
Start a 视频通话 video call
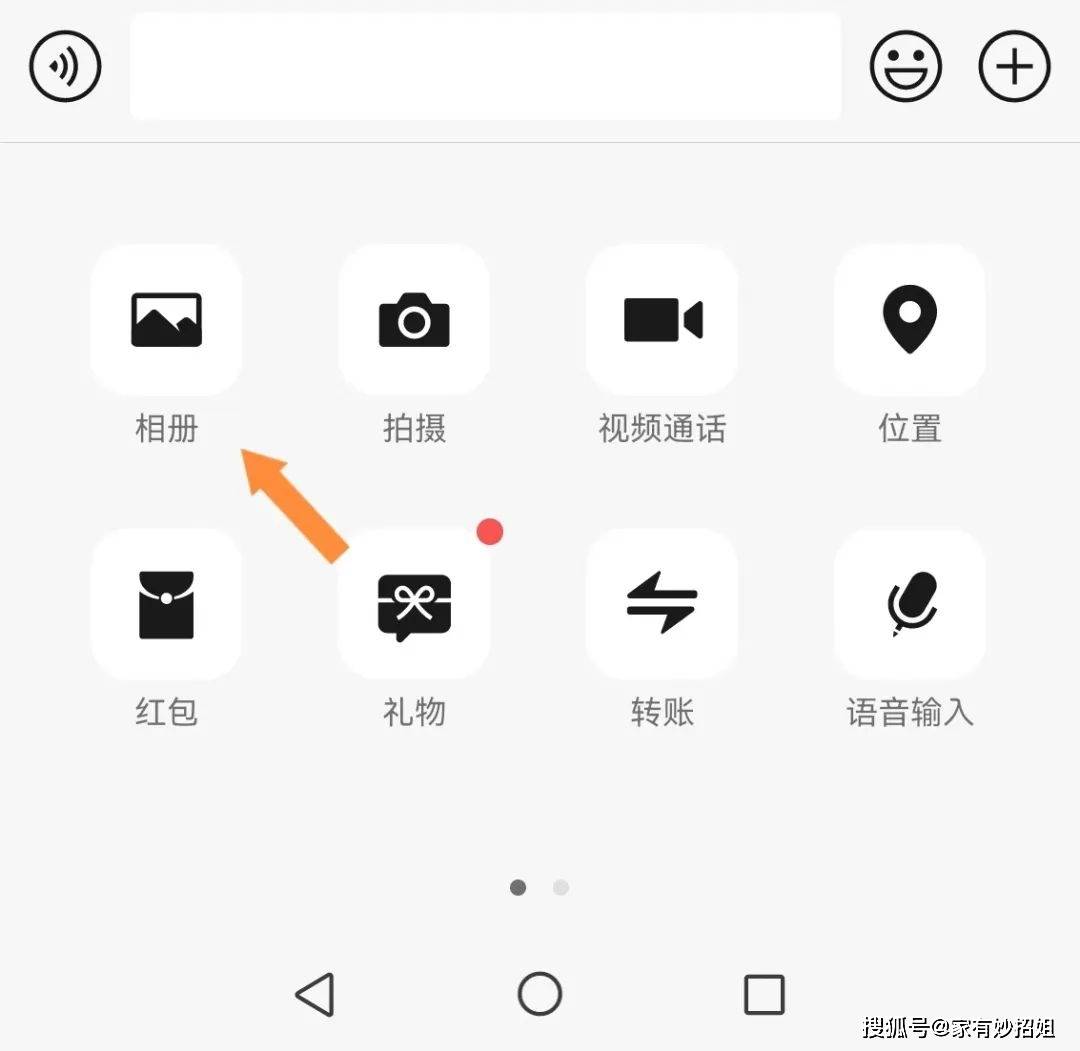pyautogui.click(x=662, y=320)
